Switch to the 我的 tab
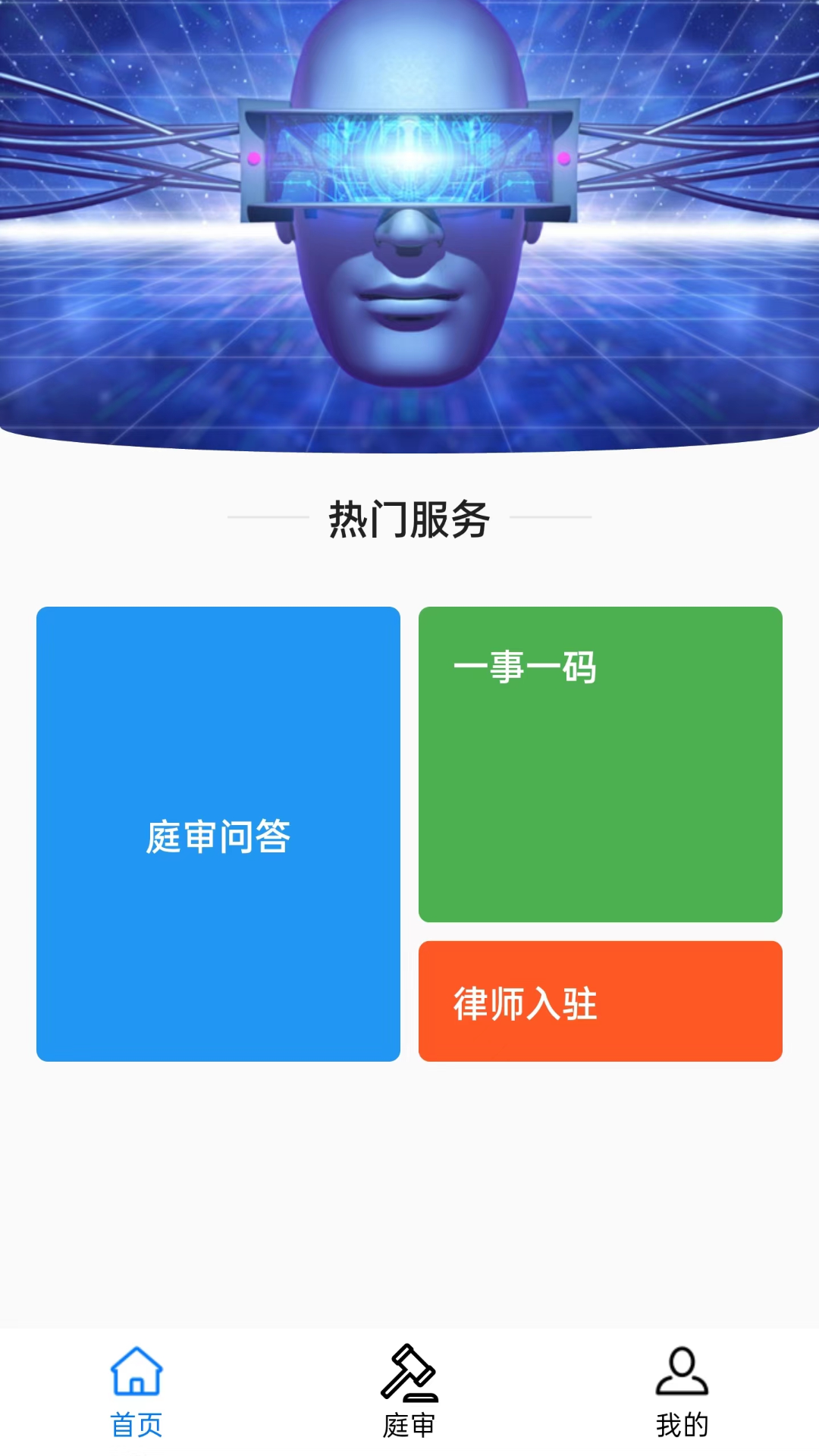 point(682,1392)
